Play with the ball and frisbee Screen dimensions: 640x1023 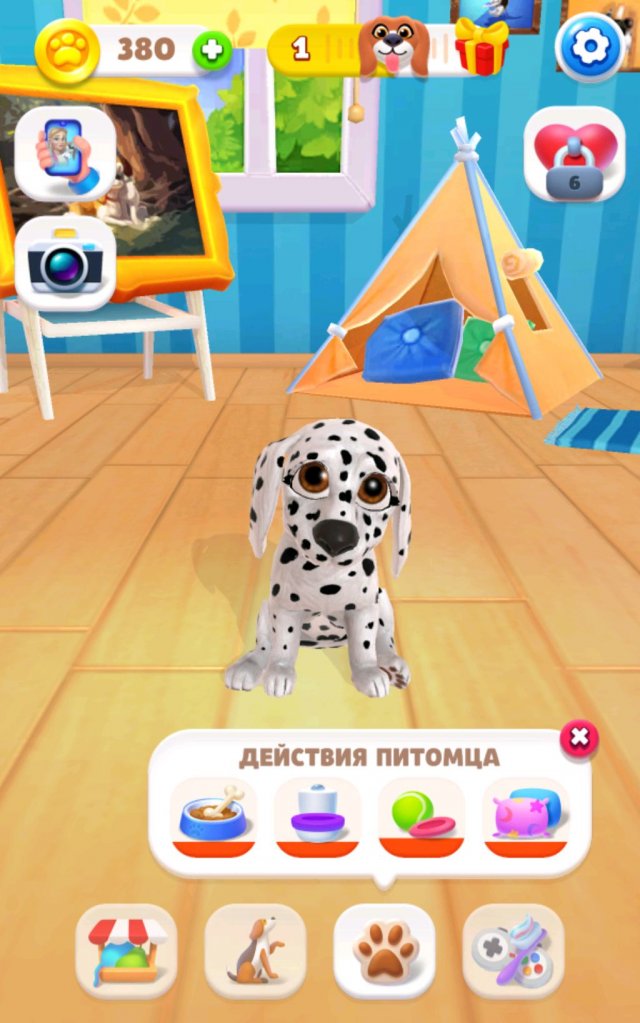(421, 817)
